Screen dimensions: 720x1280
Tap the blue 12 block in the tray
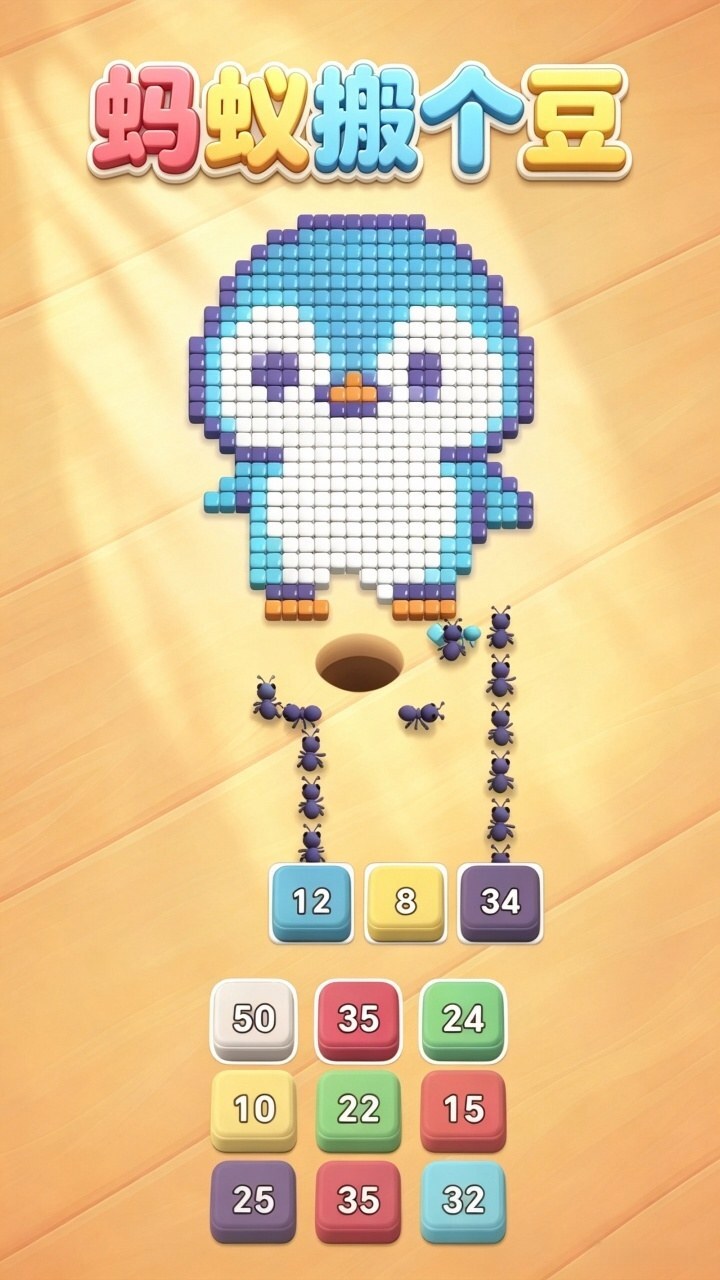311,903
